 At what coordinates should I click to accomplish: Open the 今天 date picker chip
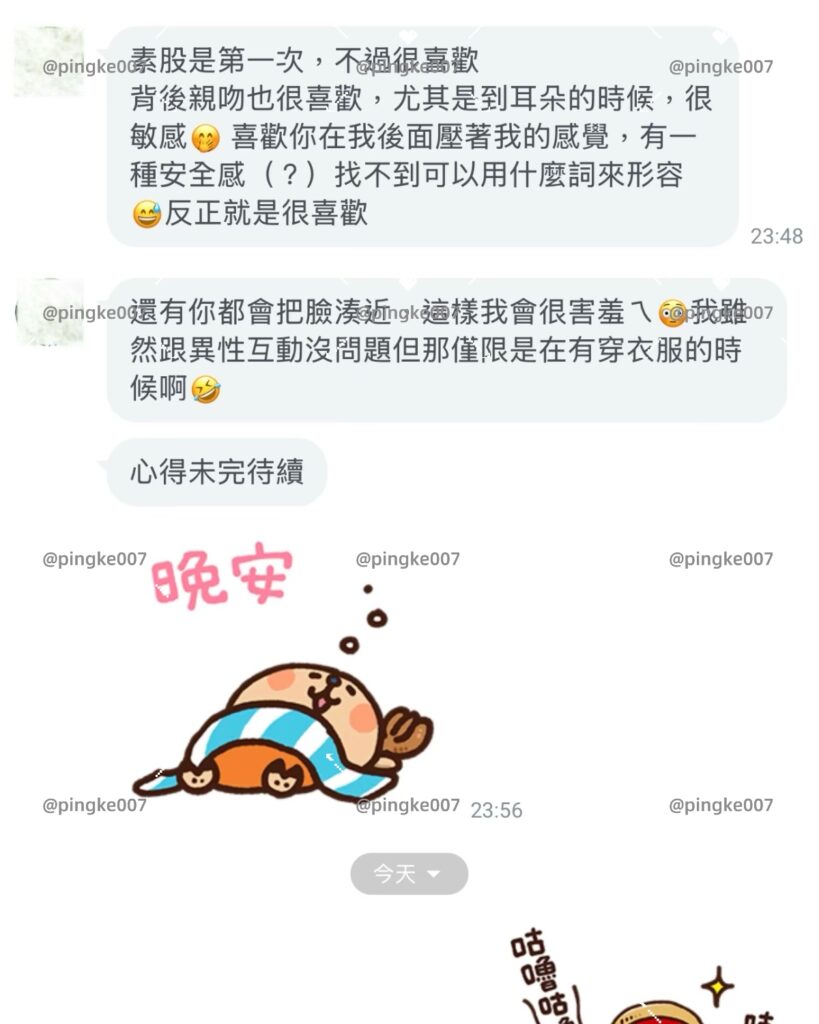408,874
